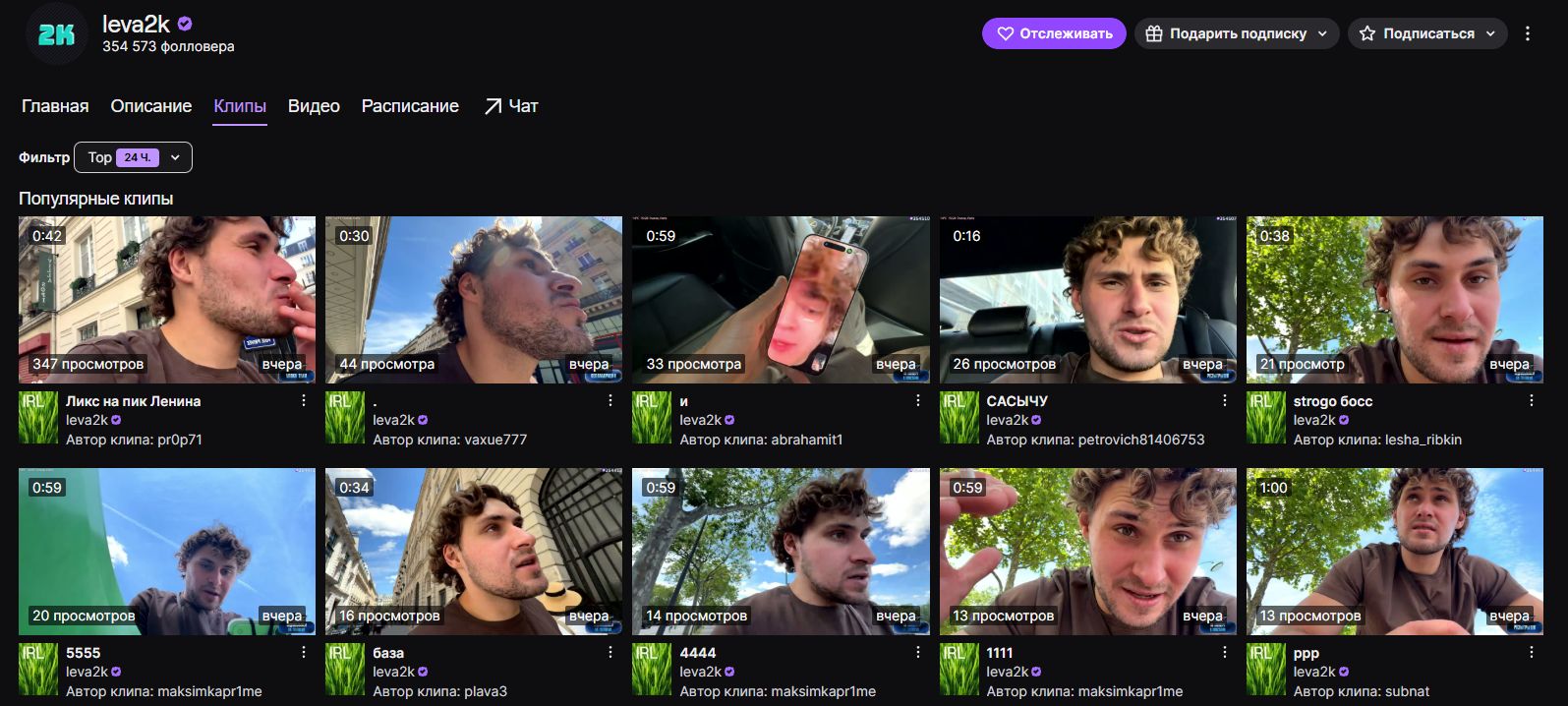Open more options for clip by vaxue777
The width and height of the screenshot is (1568, 706).
(610, 401)
